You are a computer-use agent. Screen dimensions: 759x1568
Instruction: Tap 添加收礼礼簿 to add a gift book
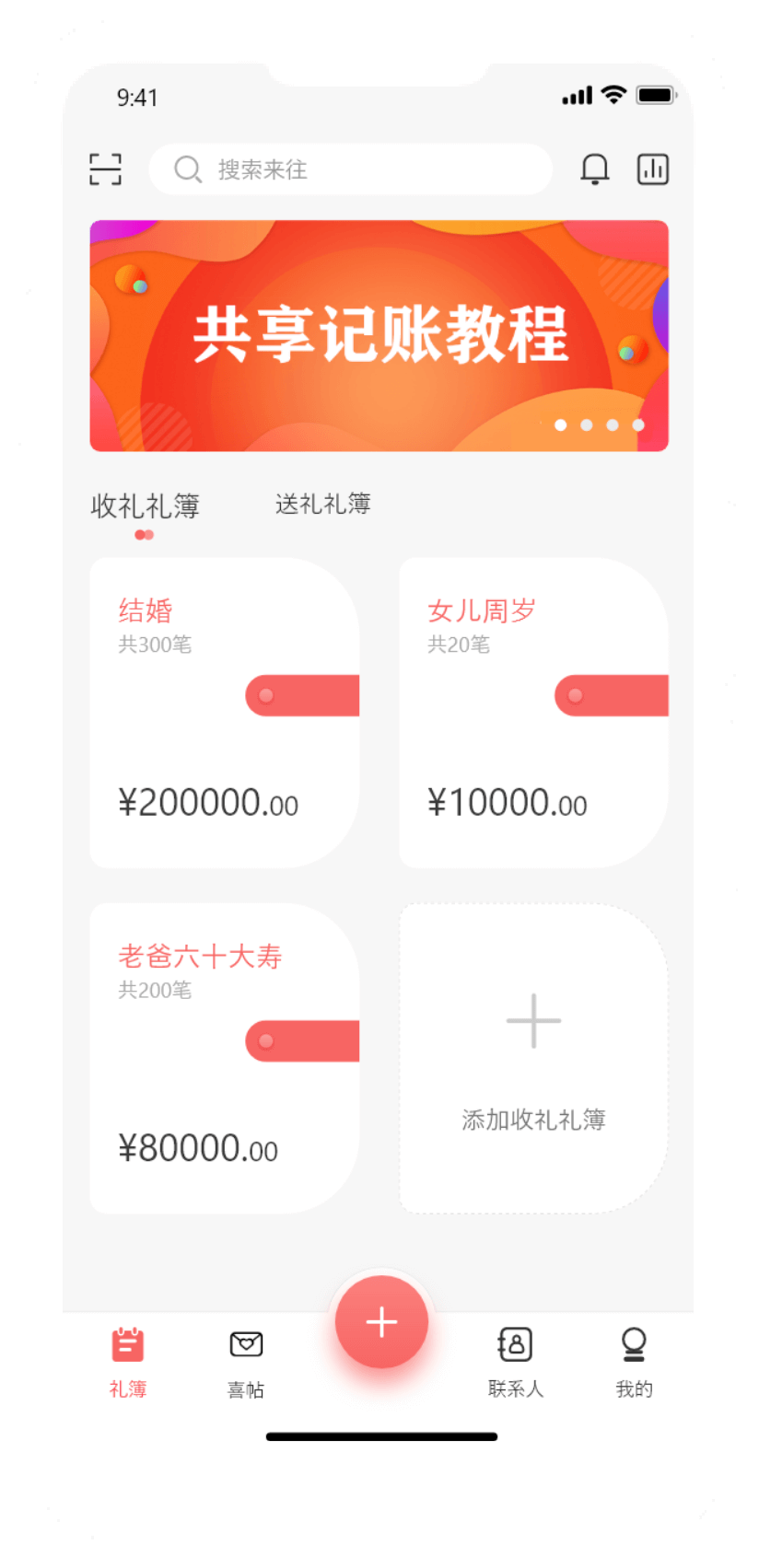tap(532, 1057)
